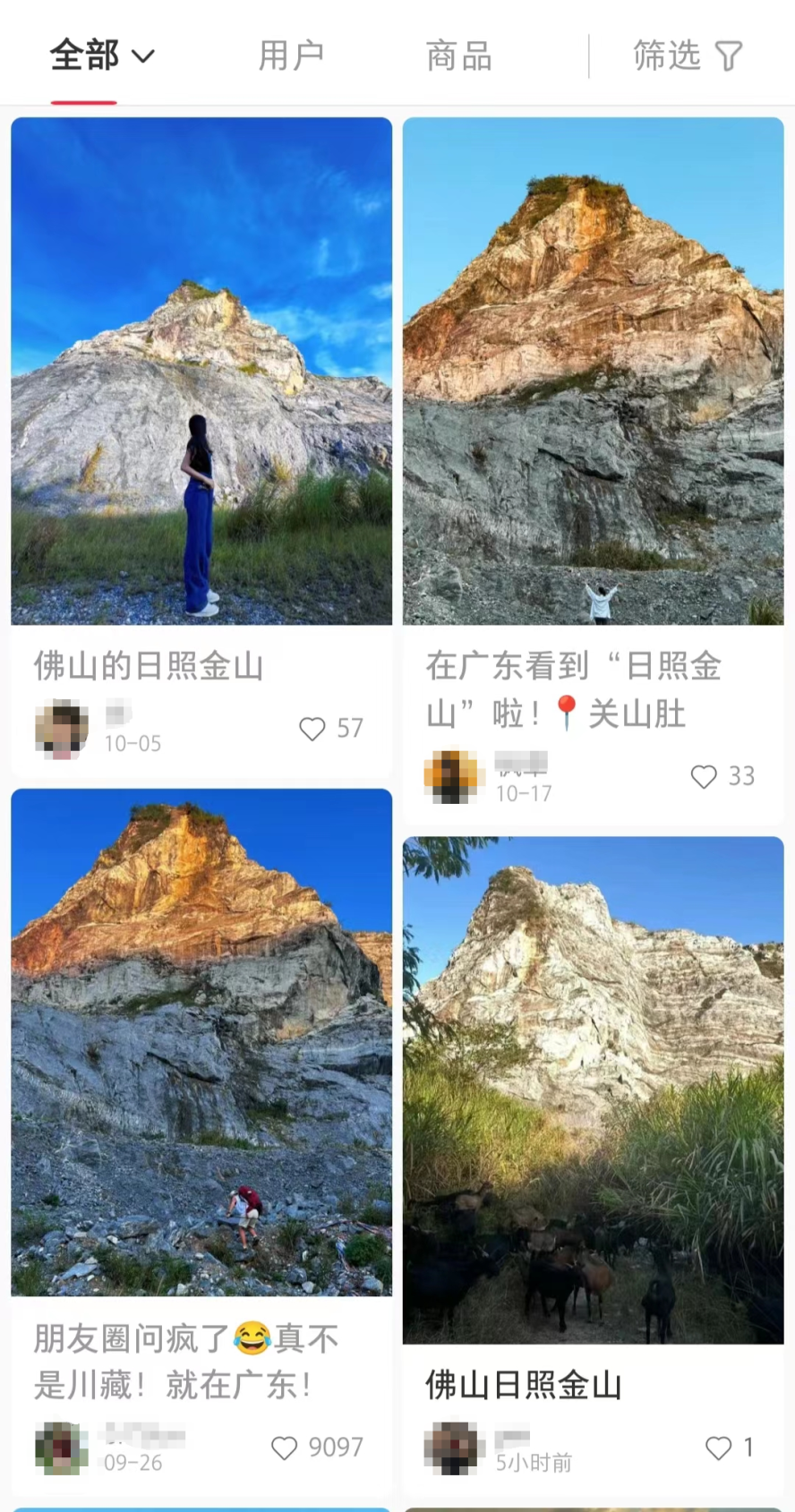795x1512 pixels.
Task: Open the 筛选 filter options
Action: 688,56
